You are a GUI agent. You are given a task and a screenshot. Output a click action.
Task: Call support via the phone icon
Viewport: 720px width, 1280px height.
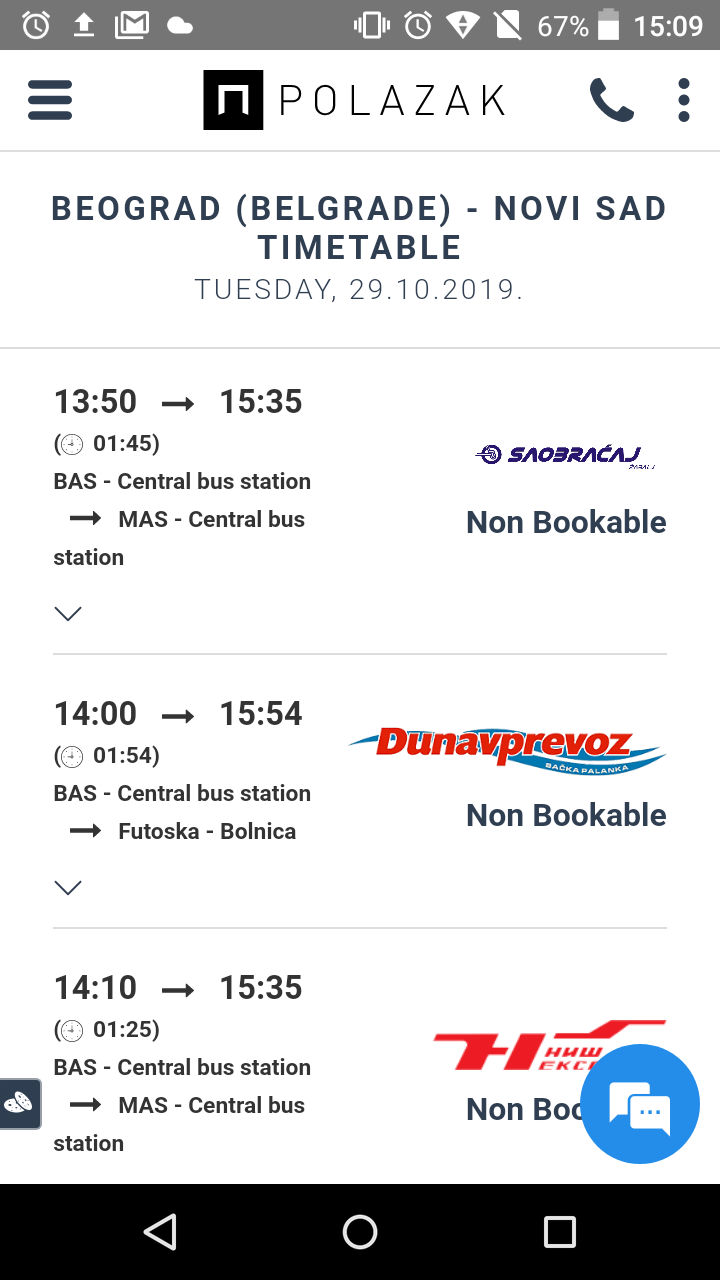tap(611, 100)
